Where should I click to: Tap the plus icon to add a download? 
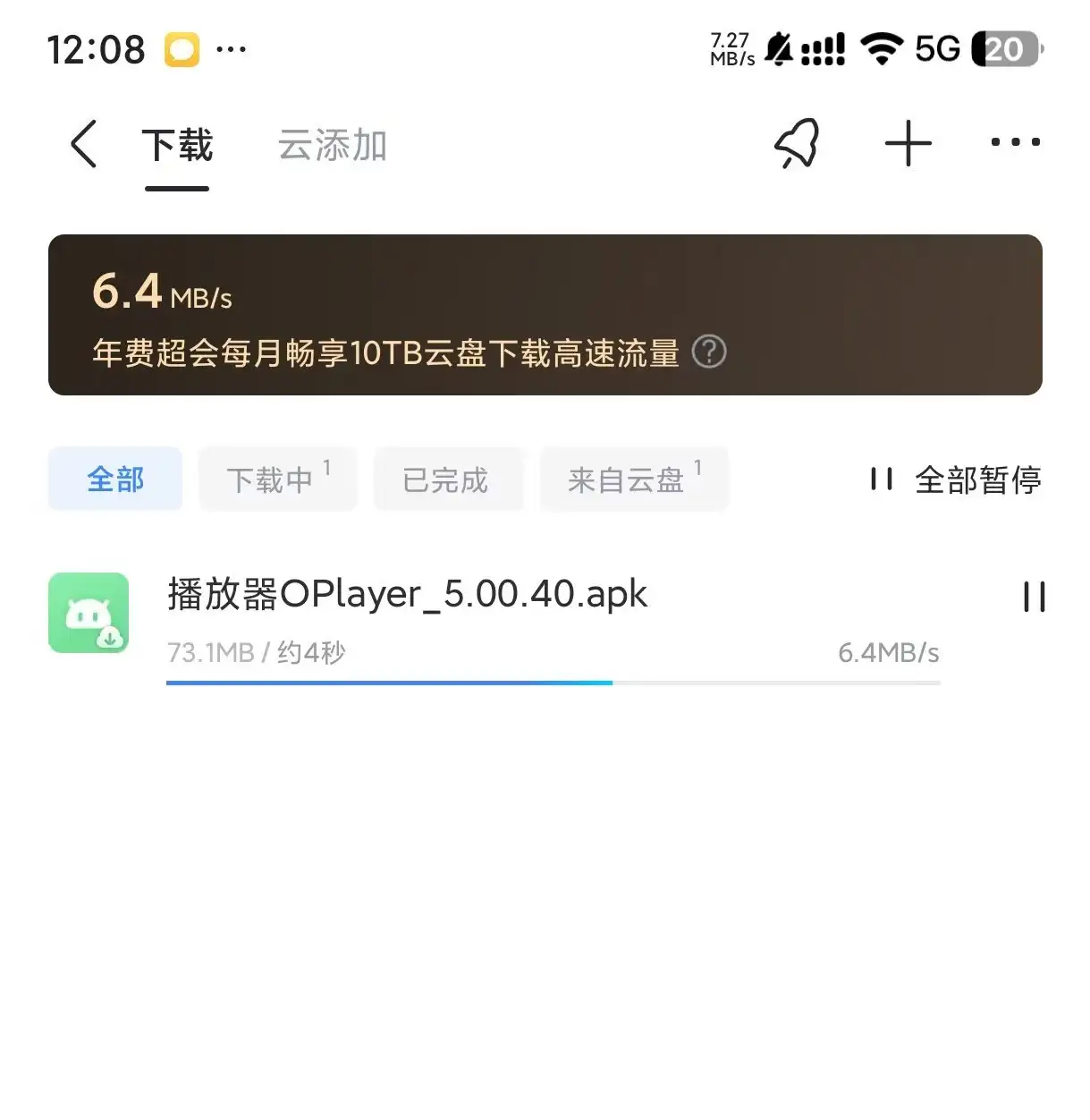point(908,143)
